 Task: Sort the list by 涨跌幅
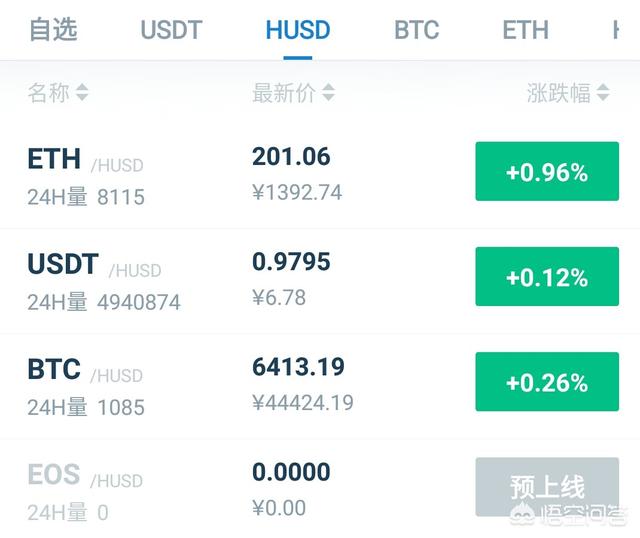point(567,93)
